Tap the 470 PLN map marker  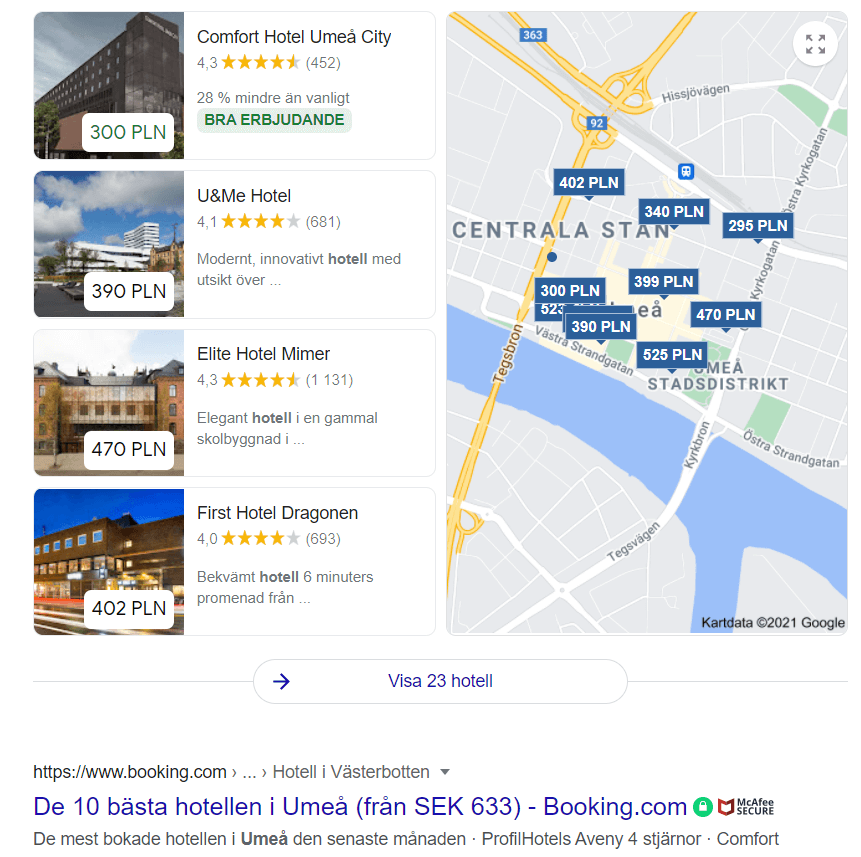[x=725, y=315]
